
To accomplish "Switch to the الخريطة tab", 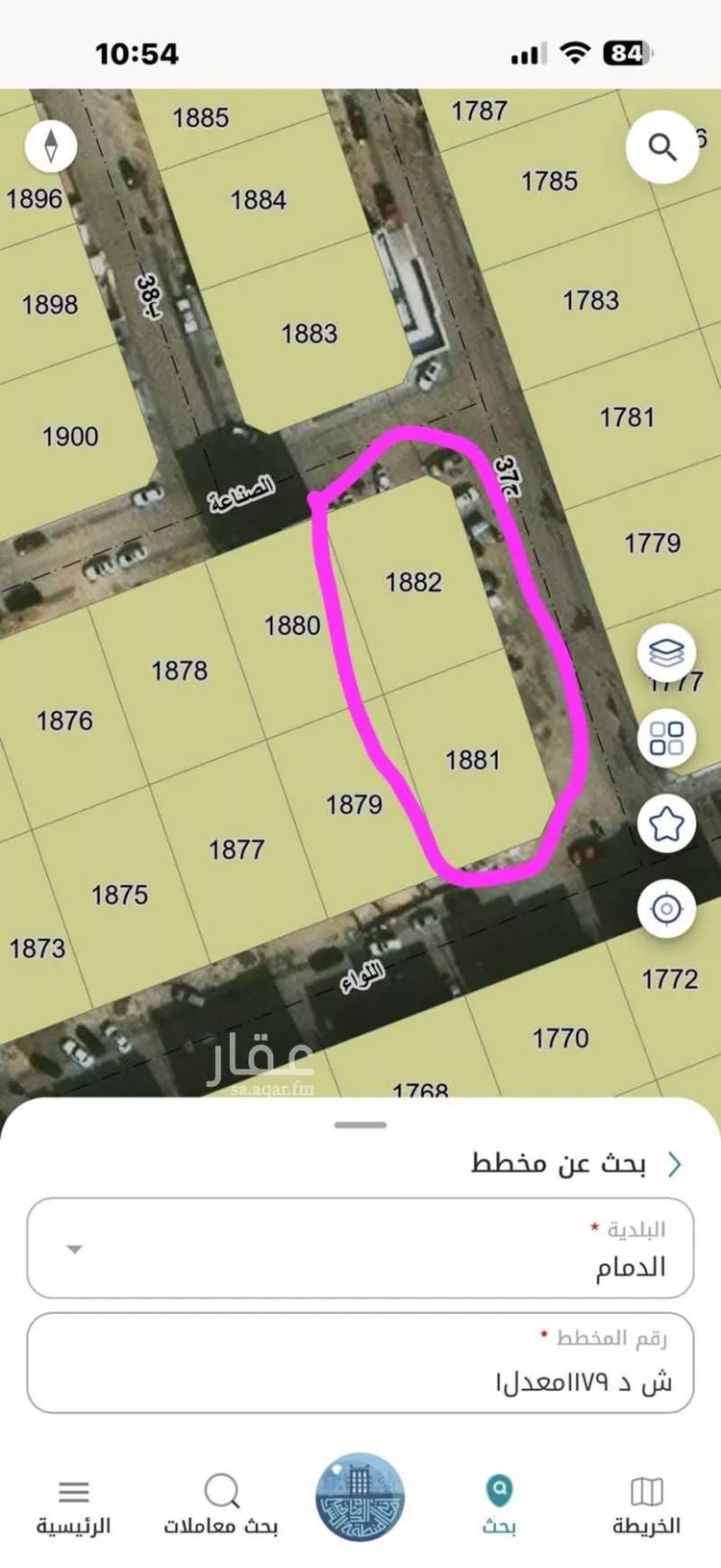I will pos(646,1506).
